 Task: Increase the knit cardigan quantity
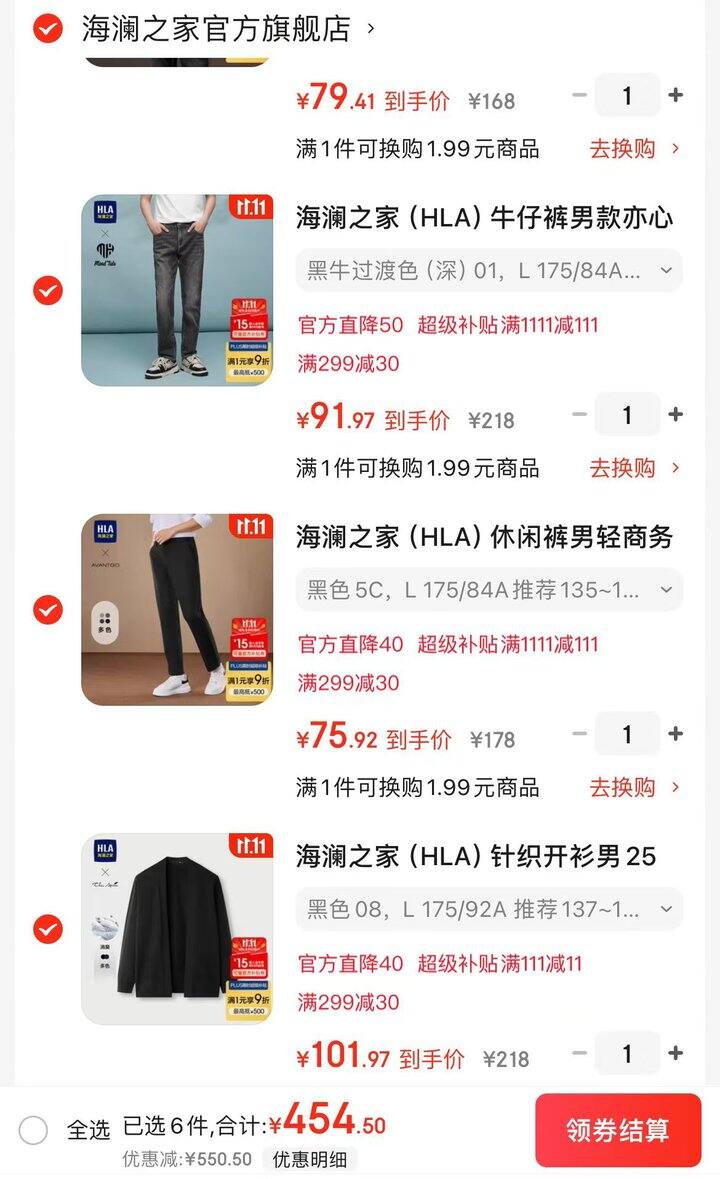[x=676, y=1053]
